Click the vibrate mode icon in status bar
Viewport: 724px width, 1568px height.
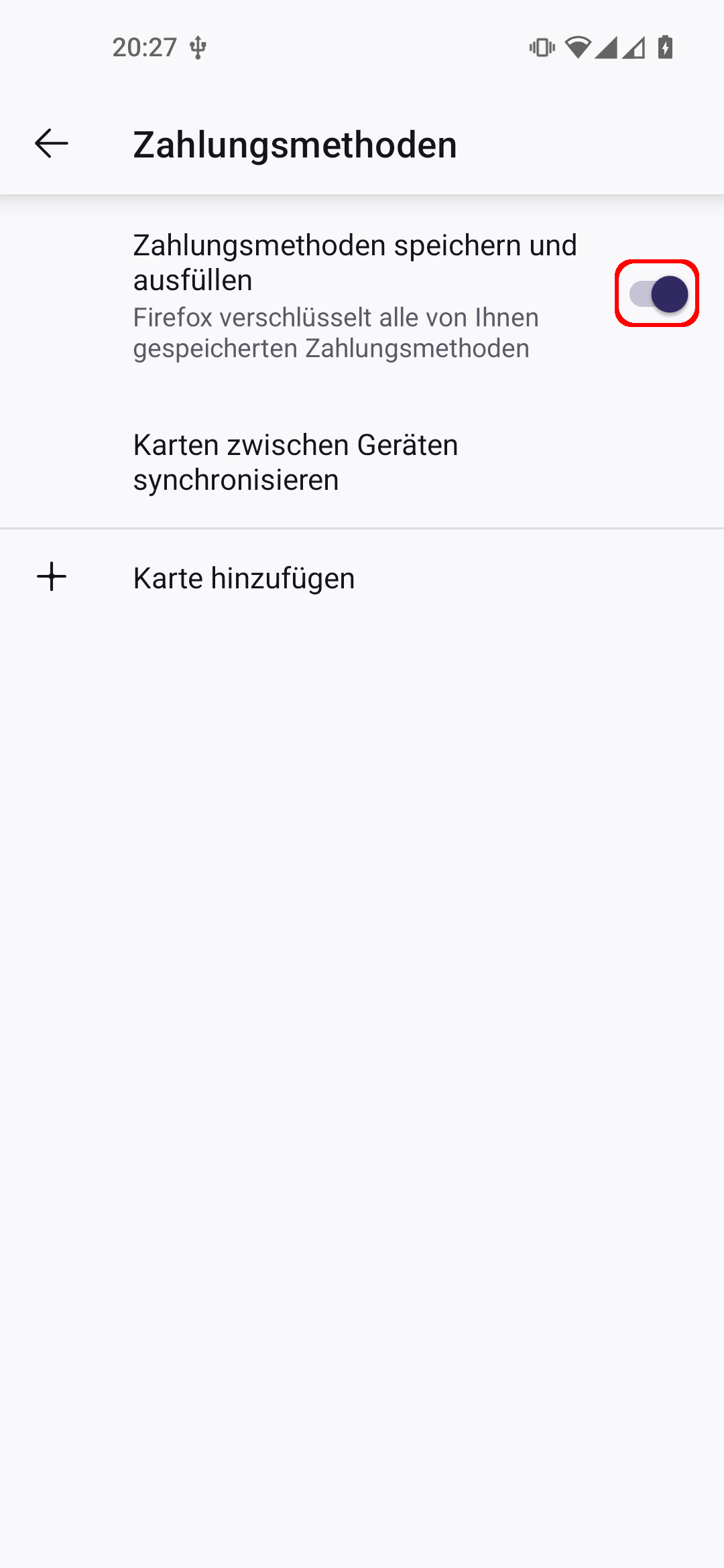click(542, 48)
